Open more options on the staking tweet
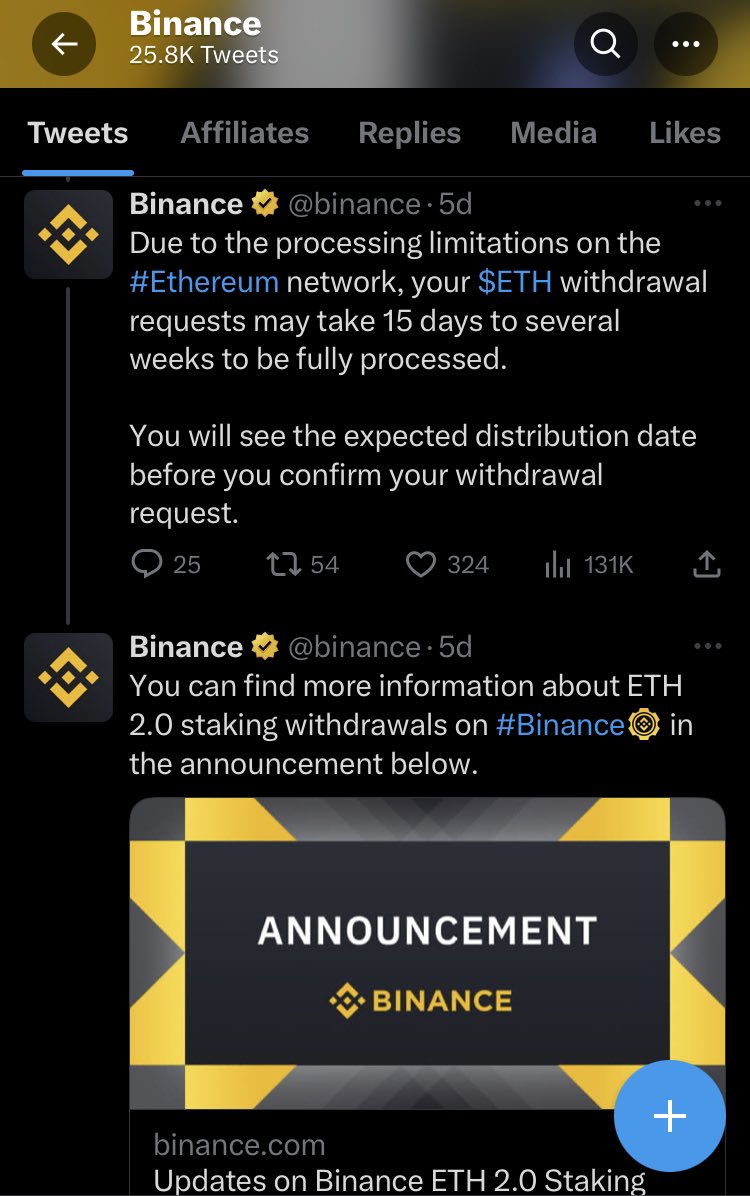The image size is (750, 1196). tap(707, 646)
